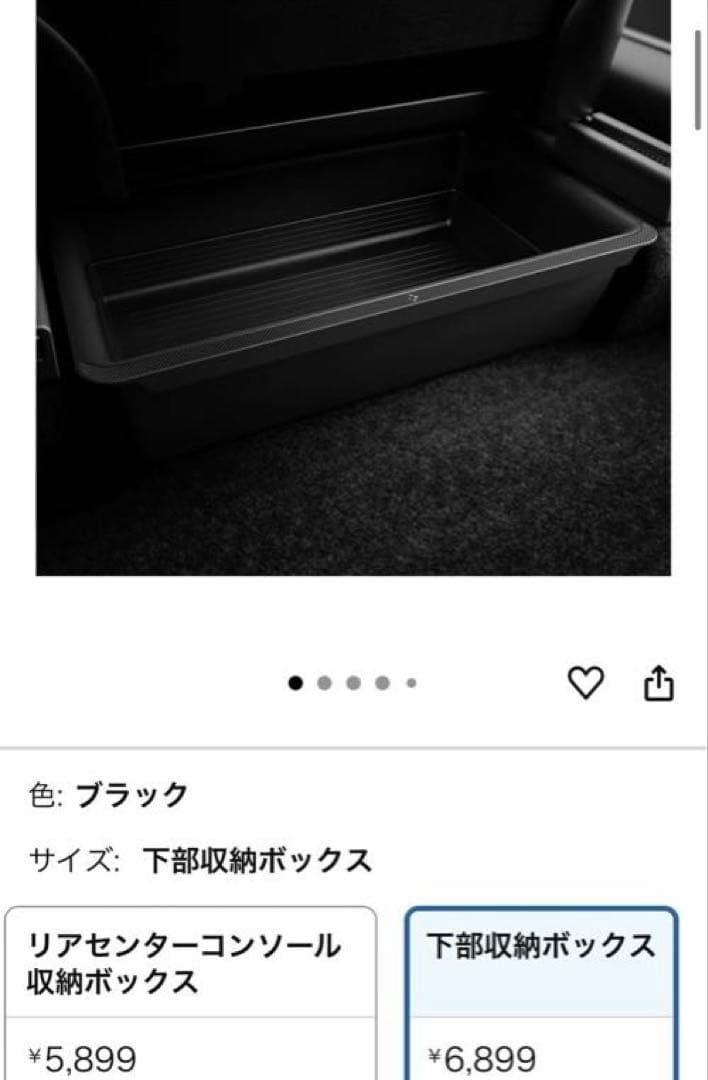Choose the 下部収納ボックス size option
This screenshot has height=1080, width=708.
pos(541,990)
